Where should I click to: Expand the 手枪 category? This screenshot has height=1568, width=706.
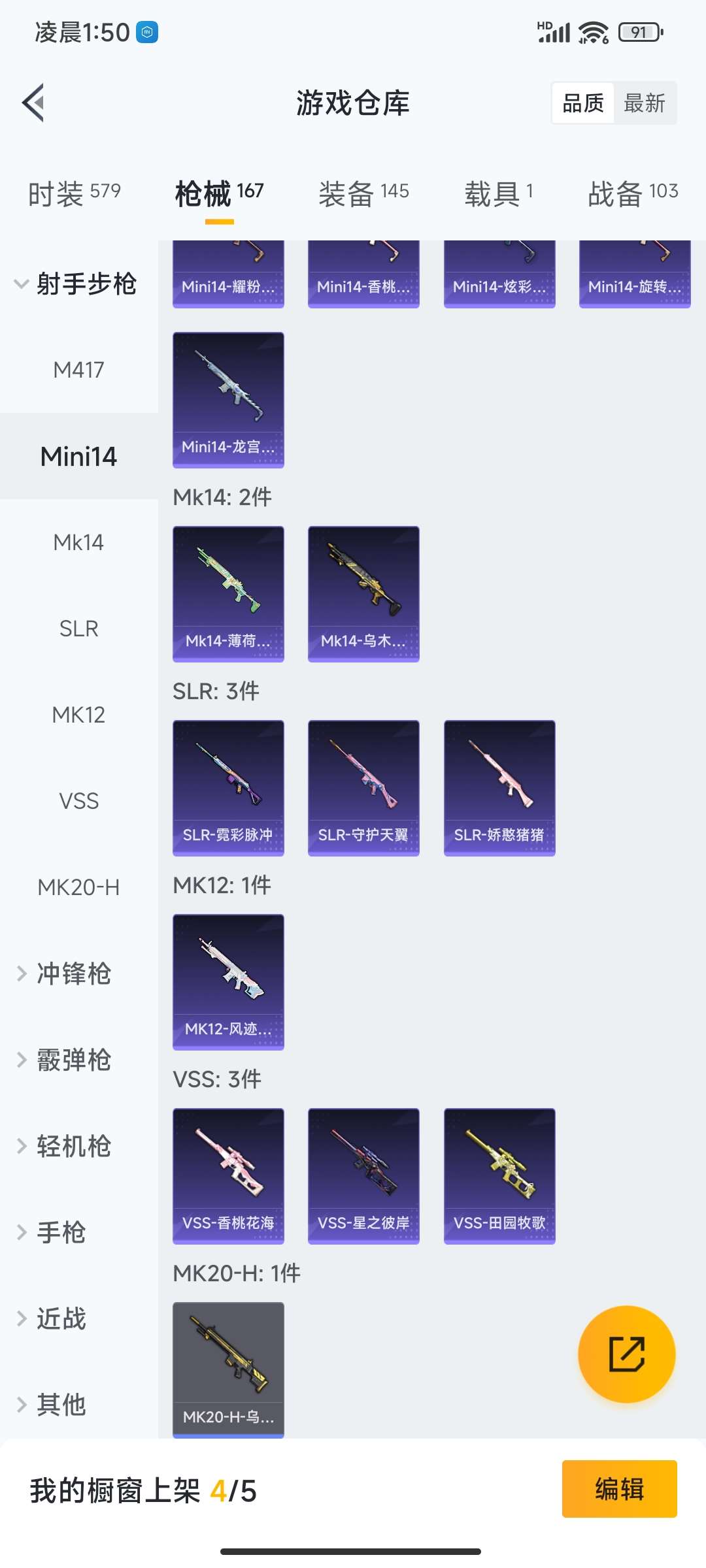60,1232
